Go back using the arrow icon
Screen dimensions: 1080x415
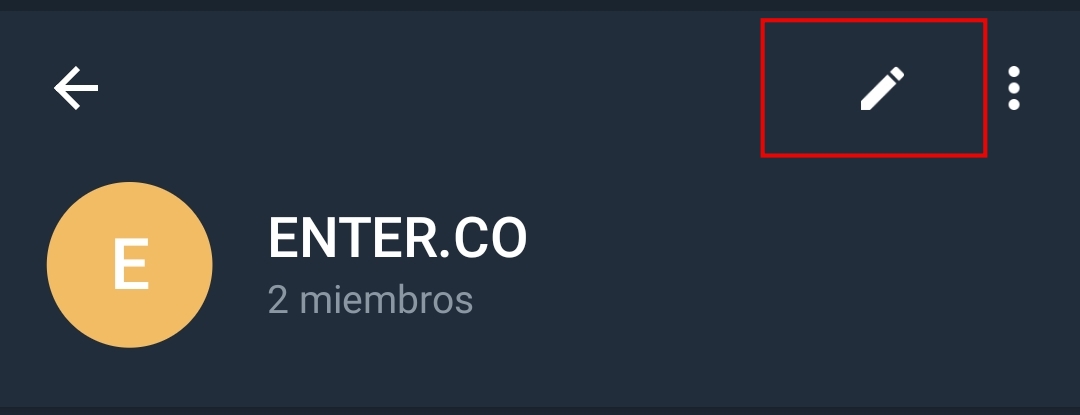pyautogui.click(x=76, y=89)
